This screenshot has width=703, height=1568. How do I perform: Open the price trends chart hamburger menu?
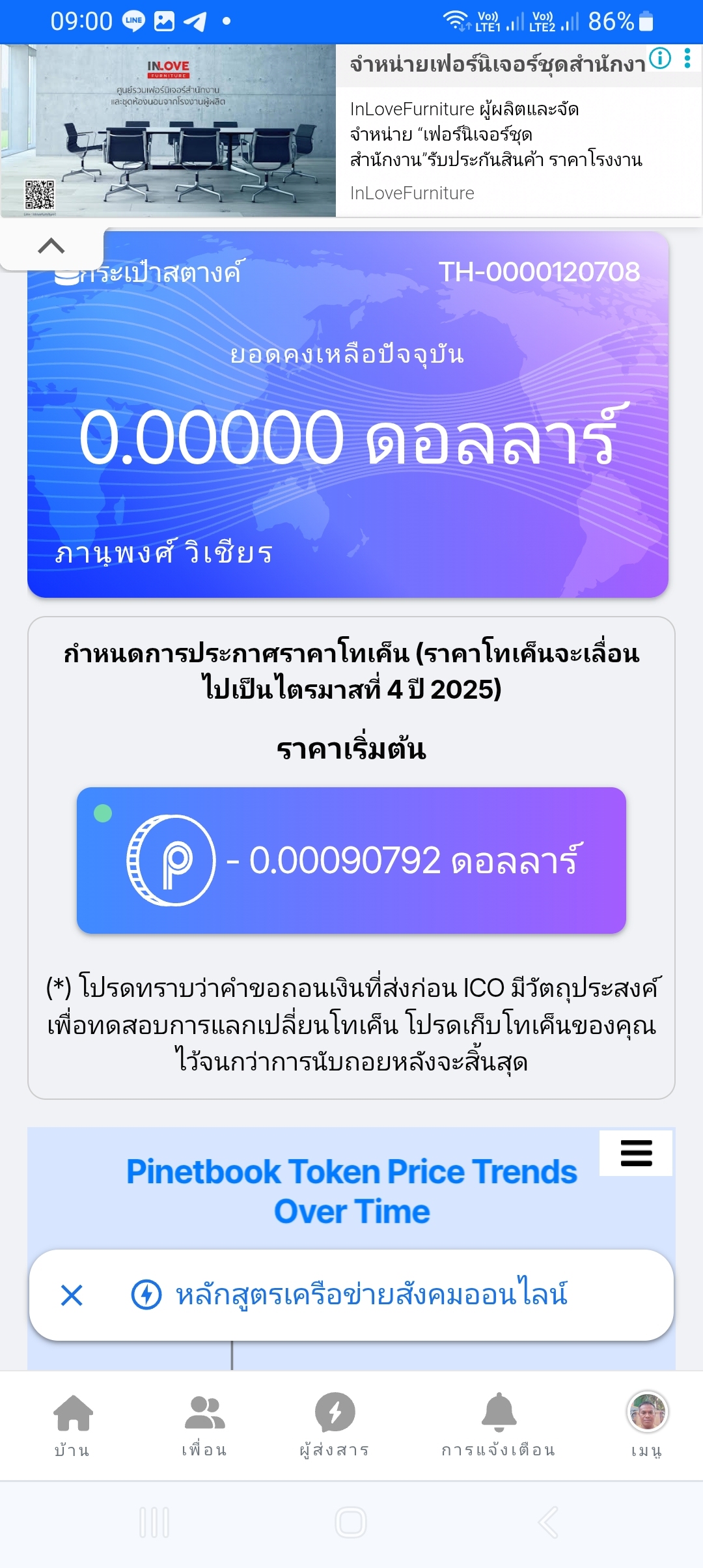(636, 1153)
